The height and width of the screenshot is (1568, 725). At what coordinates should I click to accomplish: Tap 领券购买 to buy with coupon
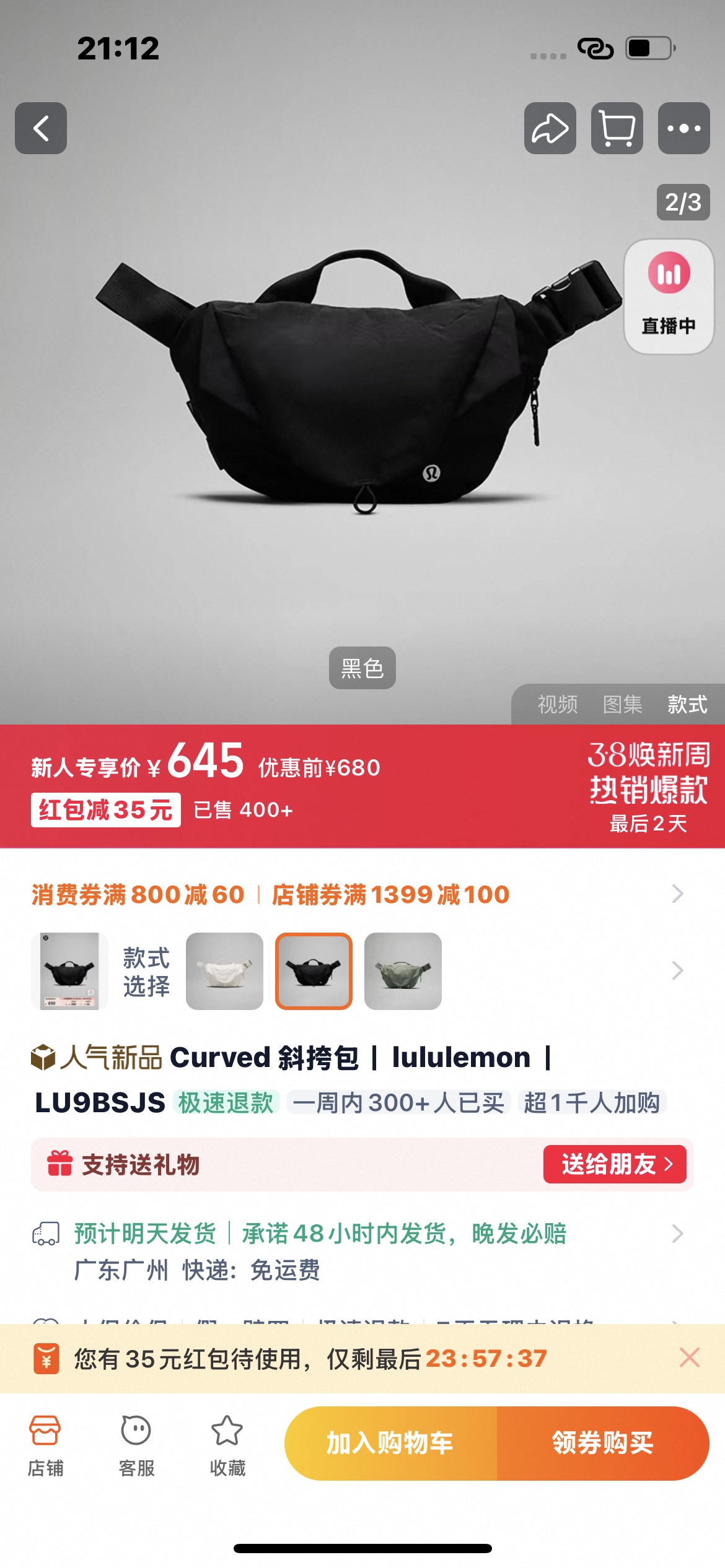(x=602, y=1443)
